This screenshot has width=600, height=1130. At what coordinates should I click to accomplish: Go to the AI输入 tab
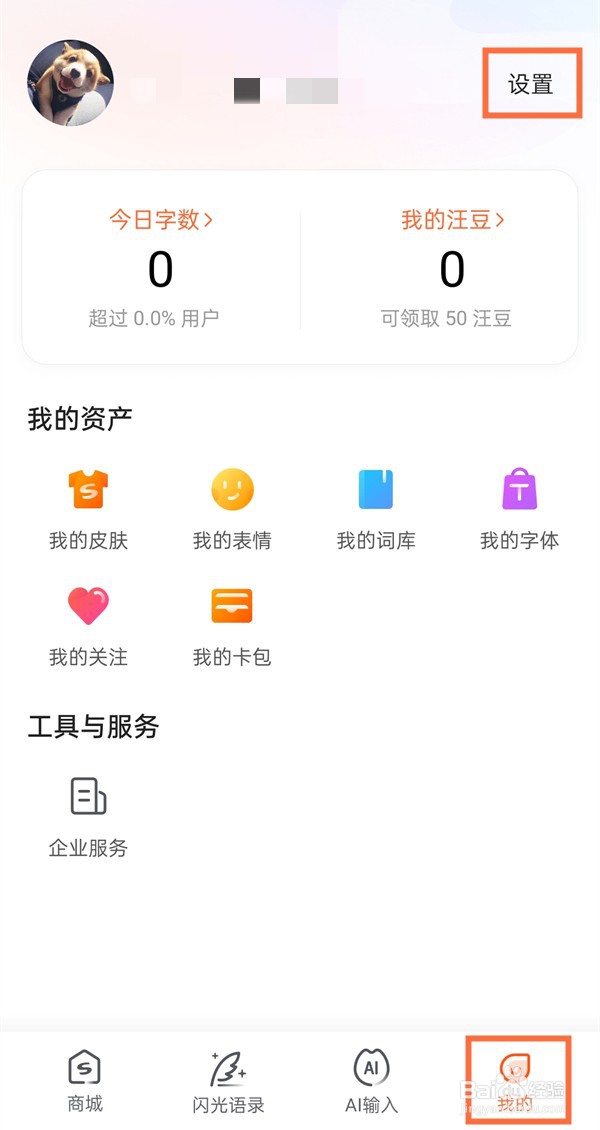[x=371, y=1080]
